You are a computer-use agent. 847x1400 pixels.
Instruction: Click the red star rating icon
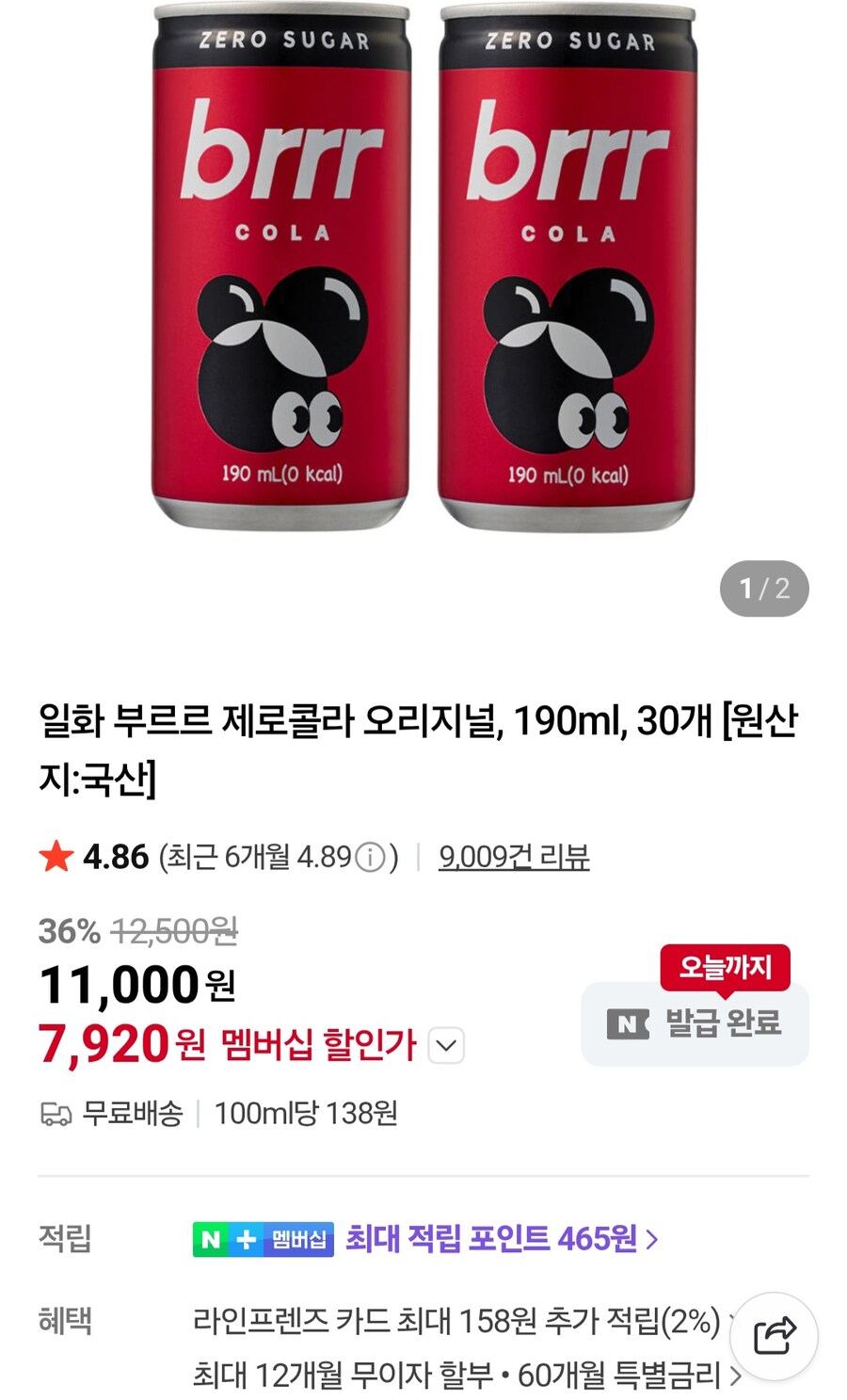pyautogui.click(x=56, y=858)
